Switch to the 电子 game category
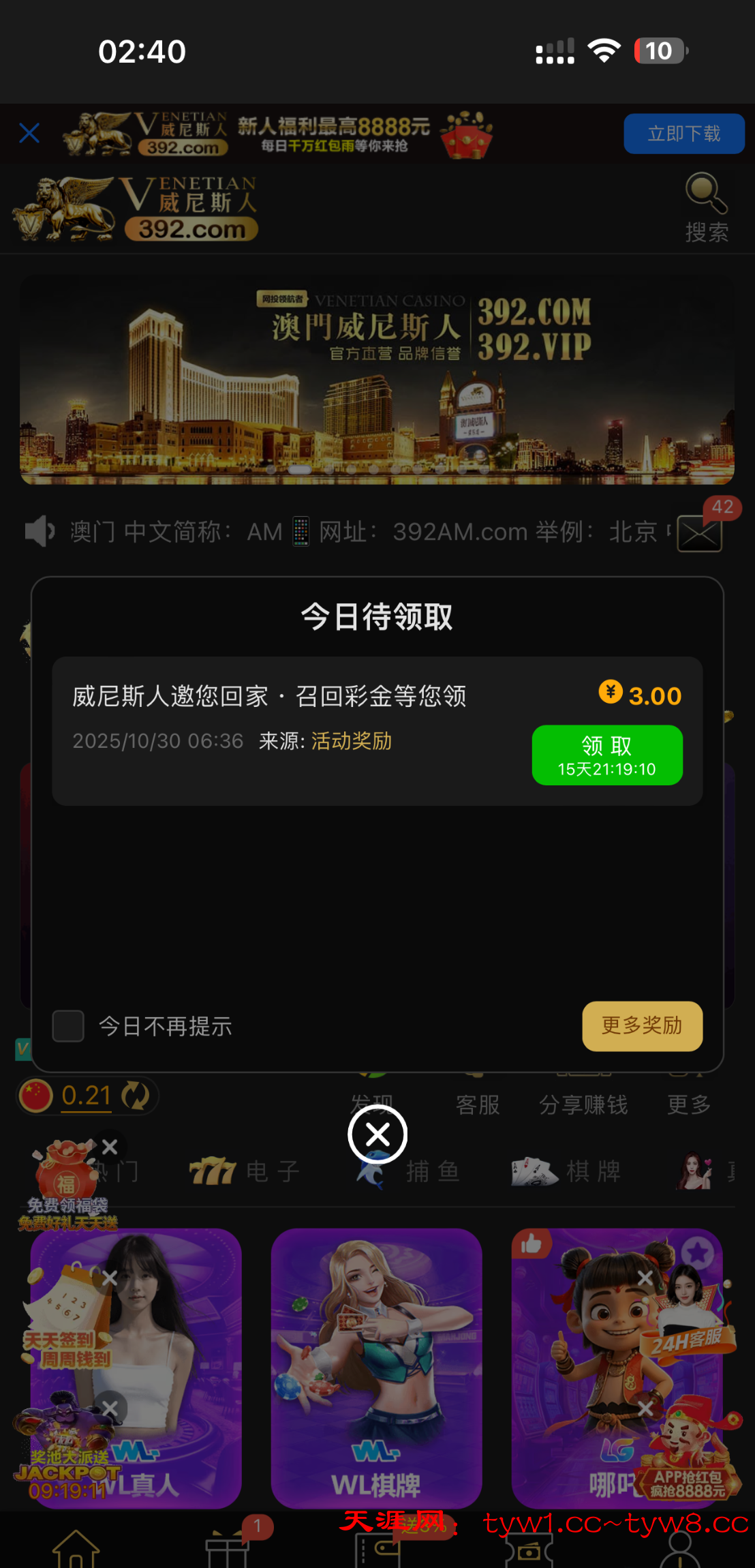Image resolution: width=755 pixels, height=1568 pixels. coord(245,1172)
